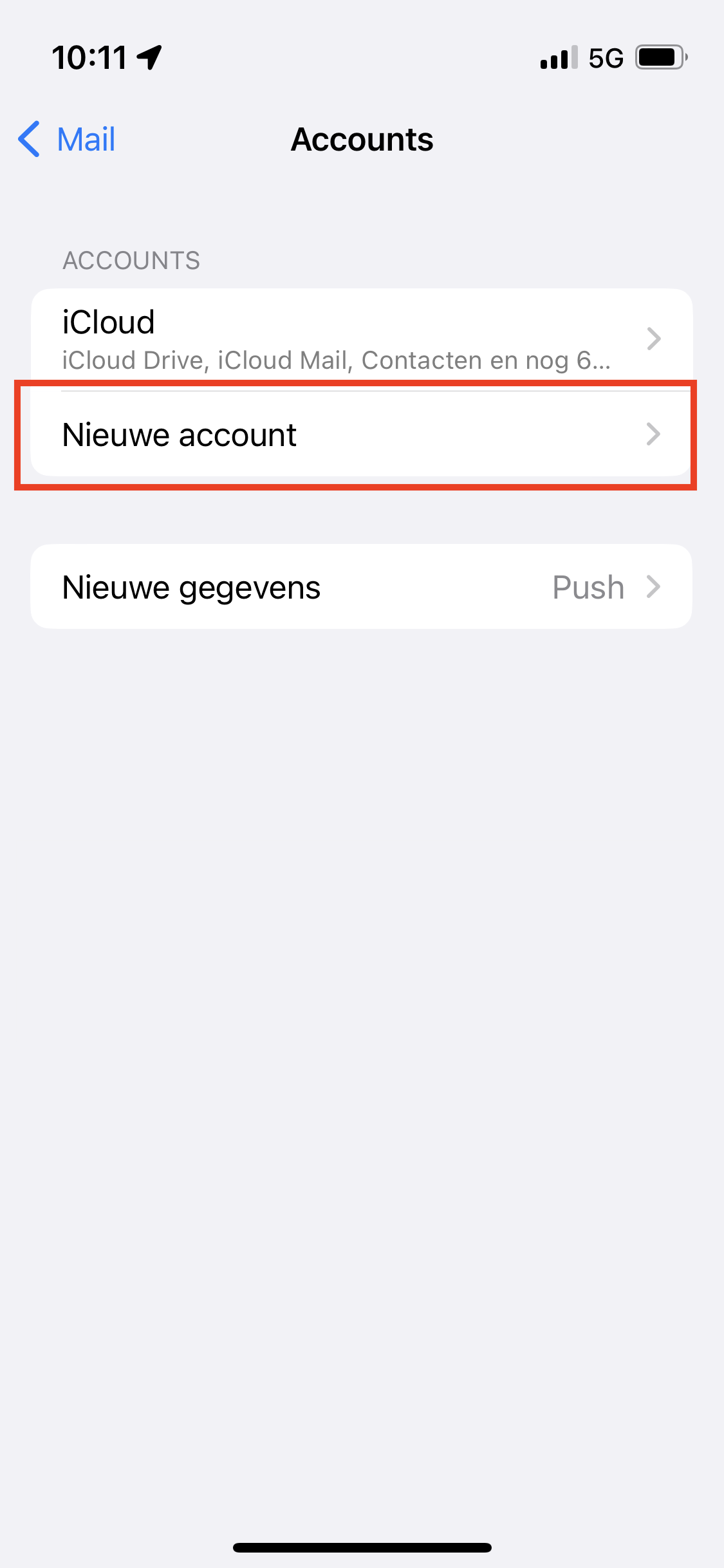Open Nieuwe gegevens Push settings
724x1568 pixels.
coord(360,587)
